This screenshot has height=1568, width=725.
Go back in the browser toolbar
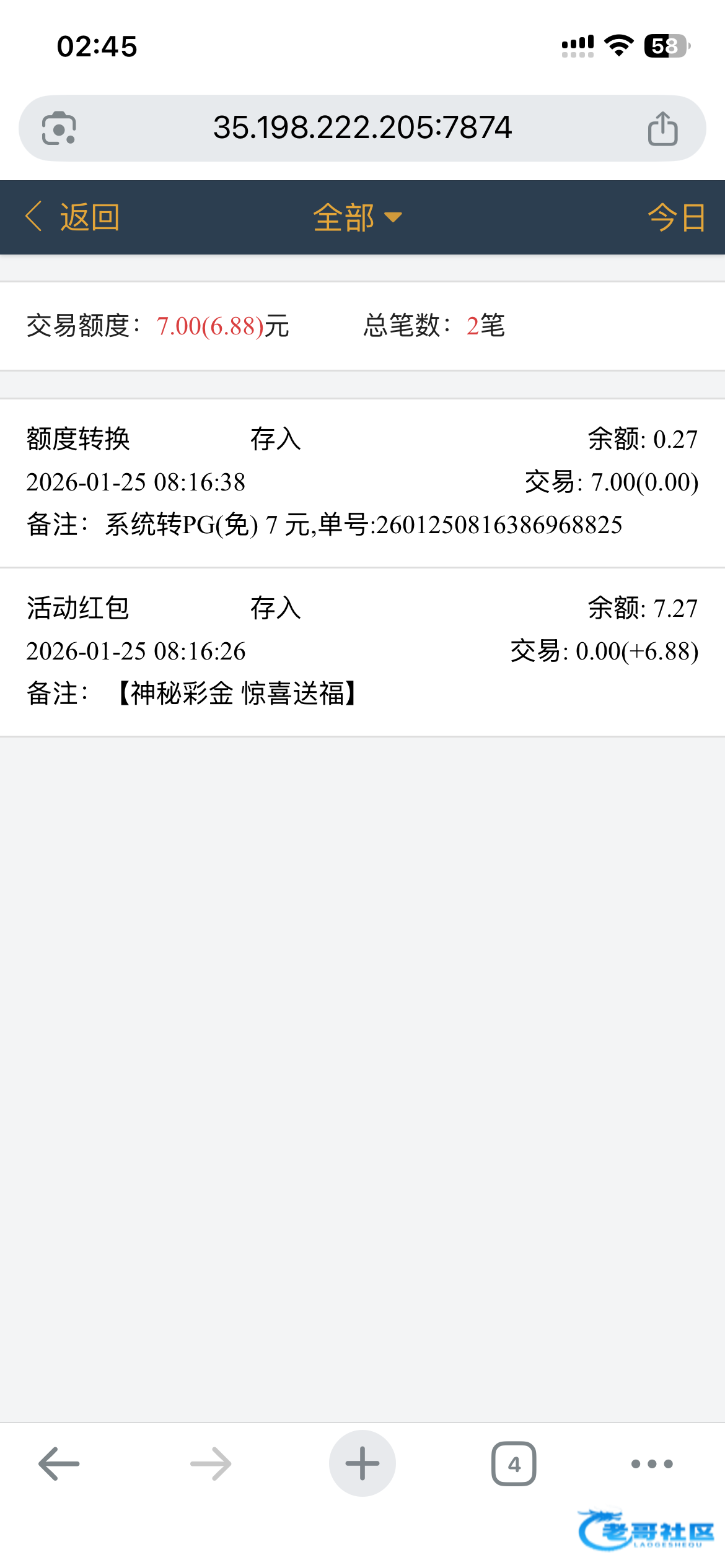[x=59, y=1464]
